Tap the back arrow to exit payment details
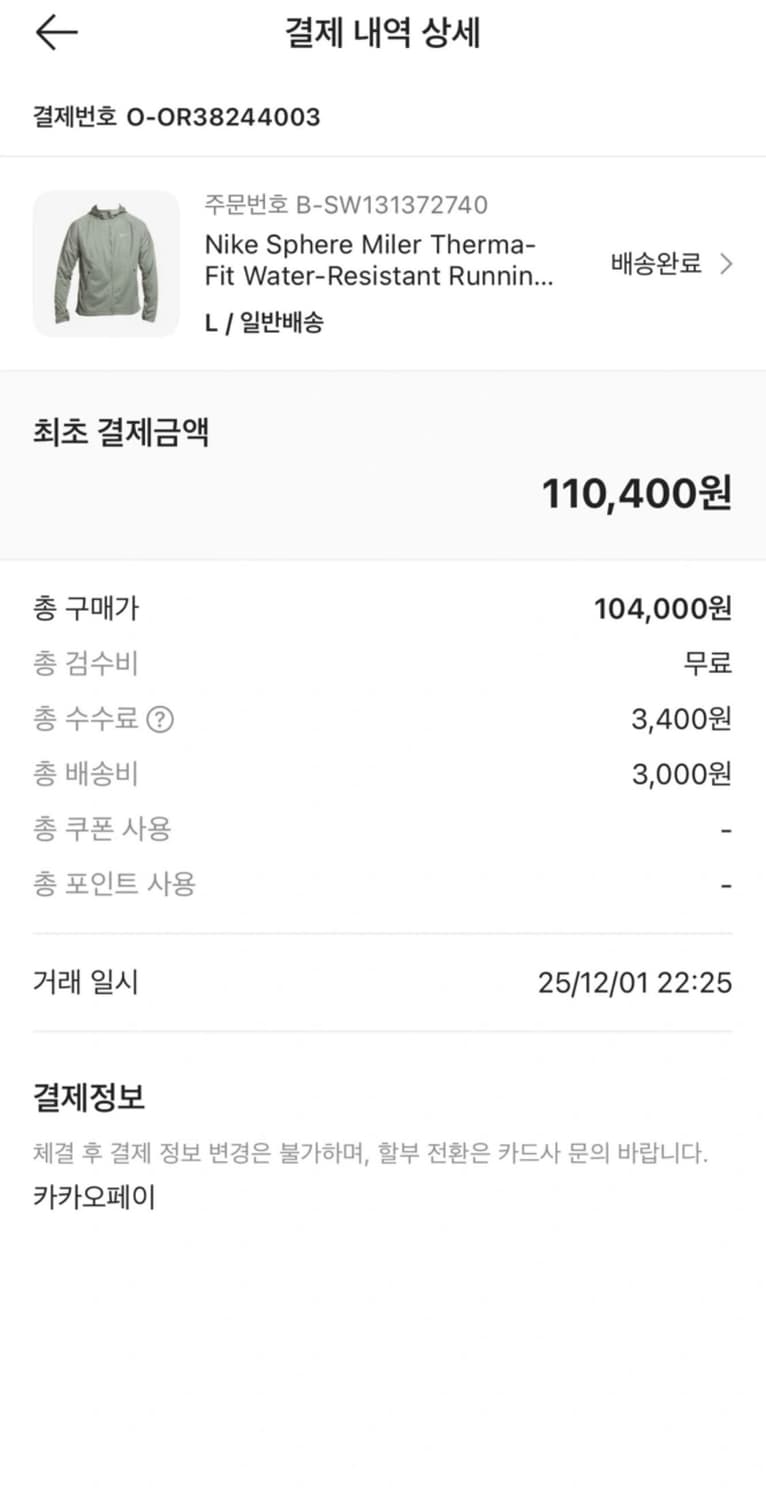 (55, 31)
